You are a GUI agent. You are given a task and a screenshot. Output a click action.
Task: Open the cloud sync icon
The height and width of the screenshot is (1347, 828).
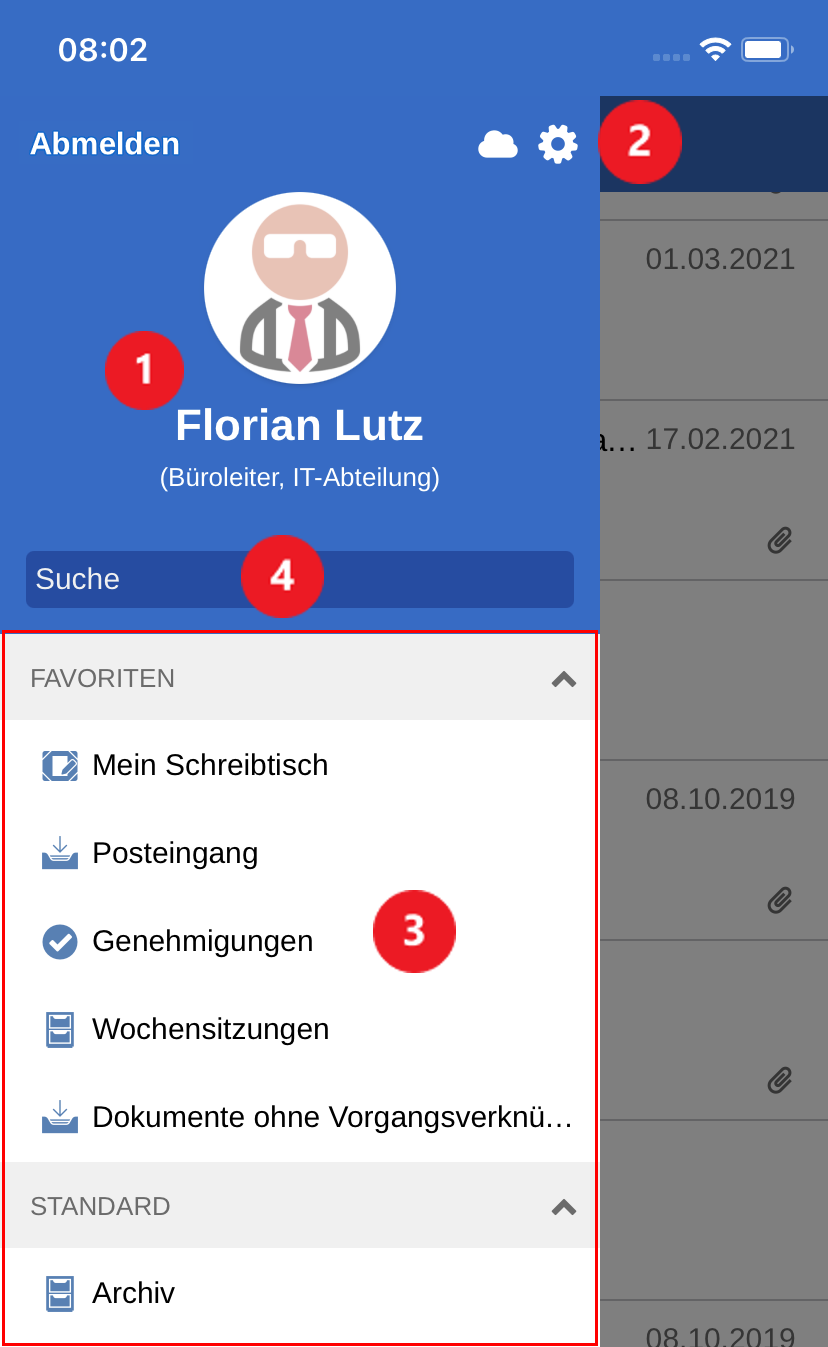pos(497,145)
